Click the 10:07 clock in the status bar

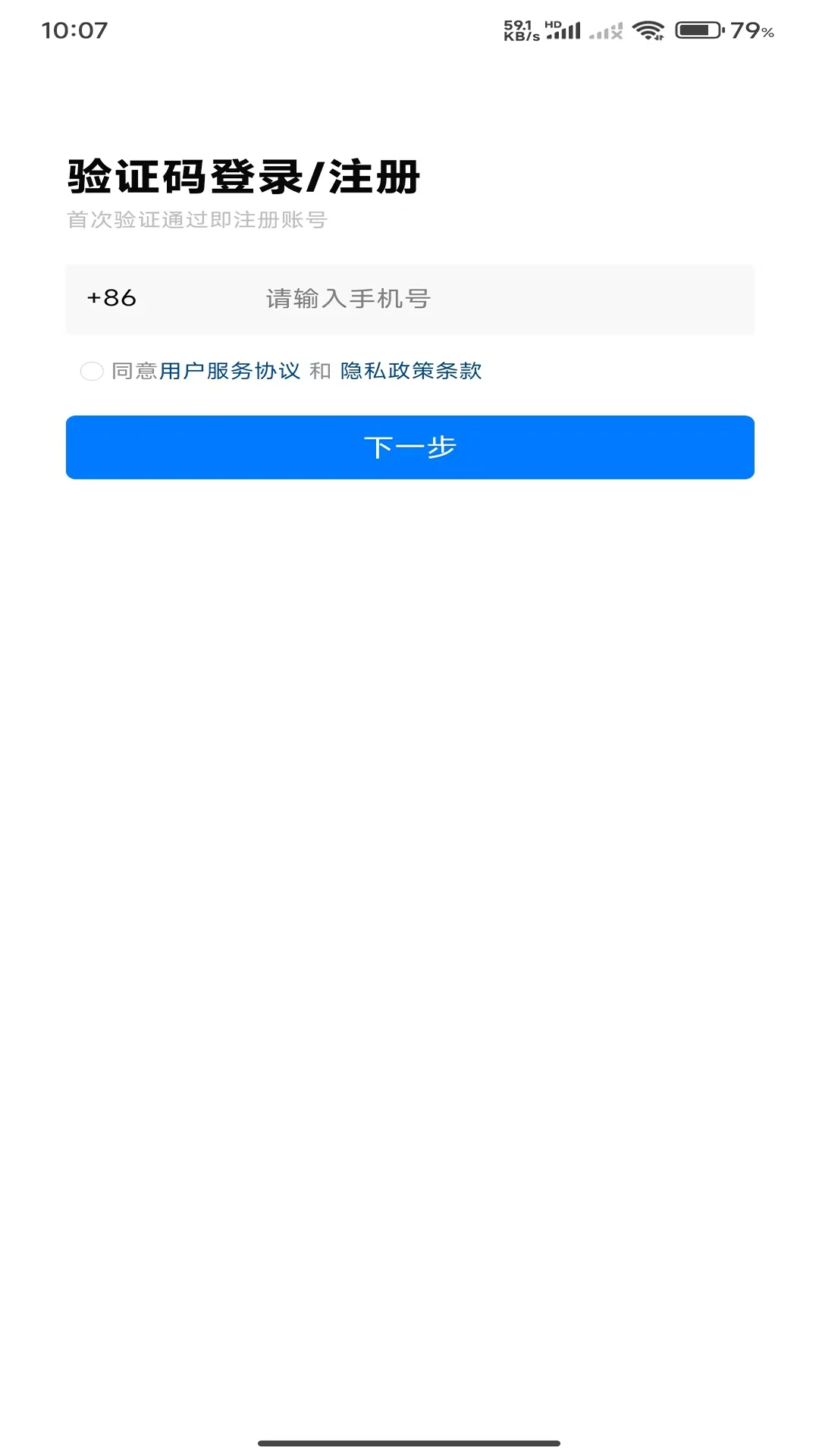73,29
